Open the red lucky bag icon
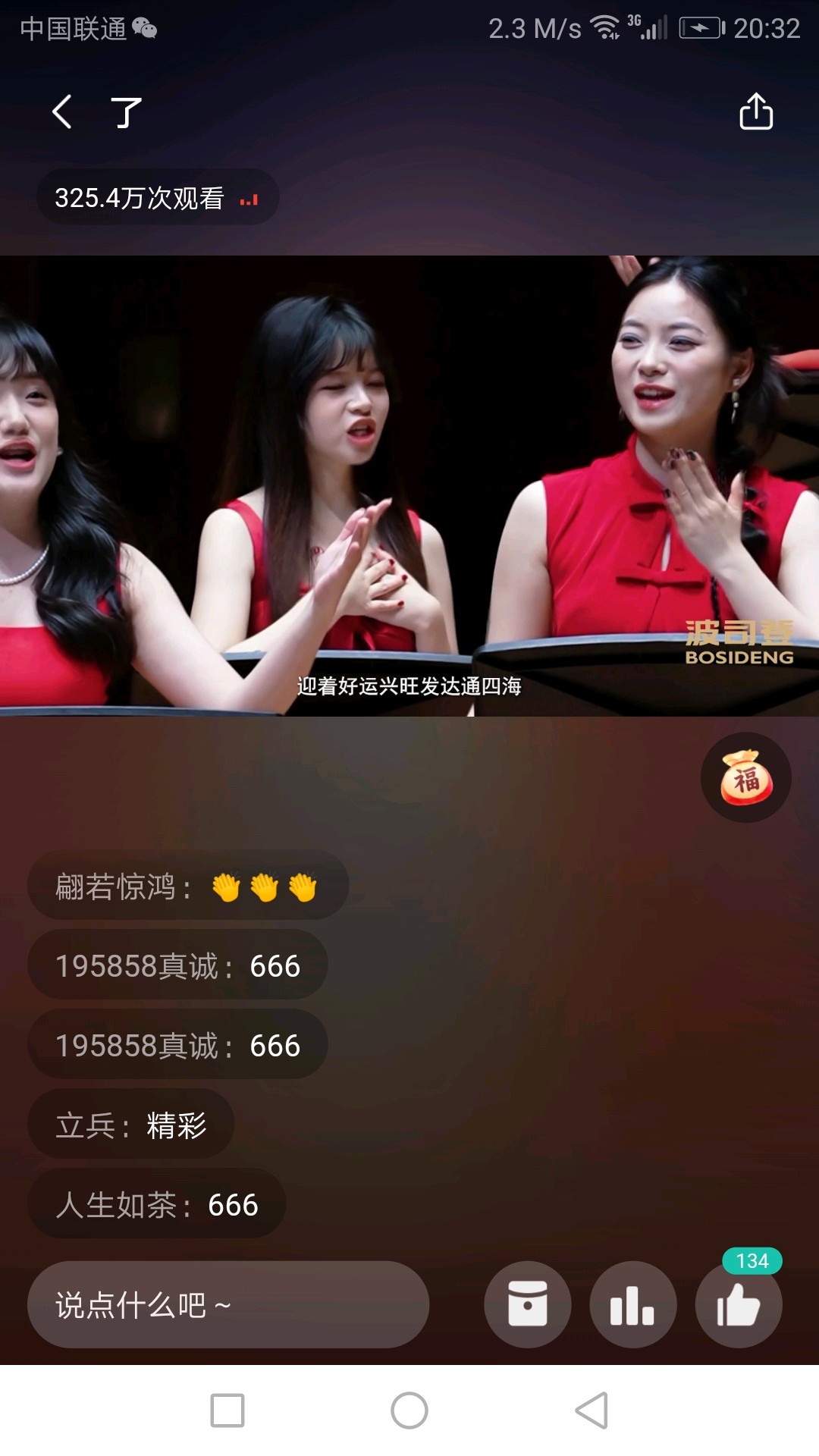The width and height of the screenshot is (819, 1456). [746, 777]
